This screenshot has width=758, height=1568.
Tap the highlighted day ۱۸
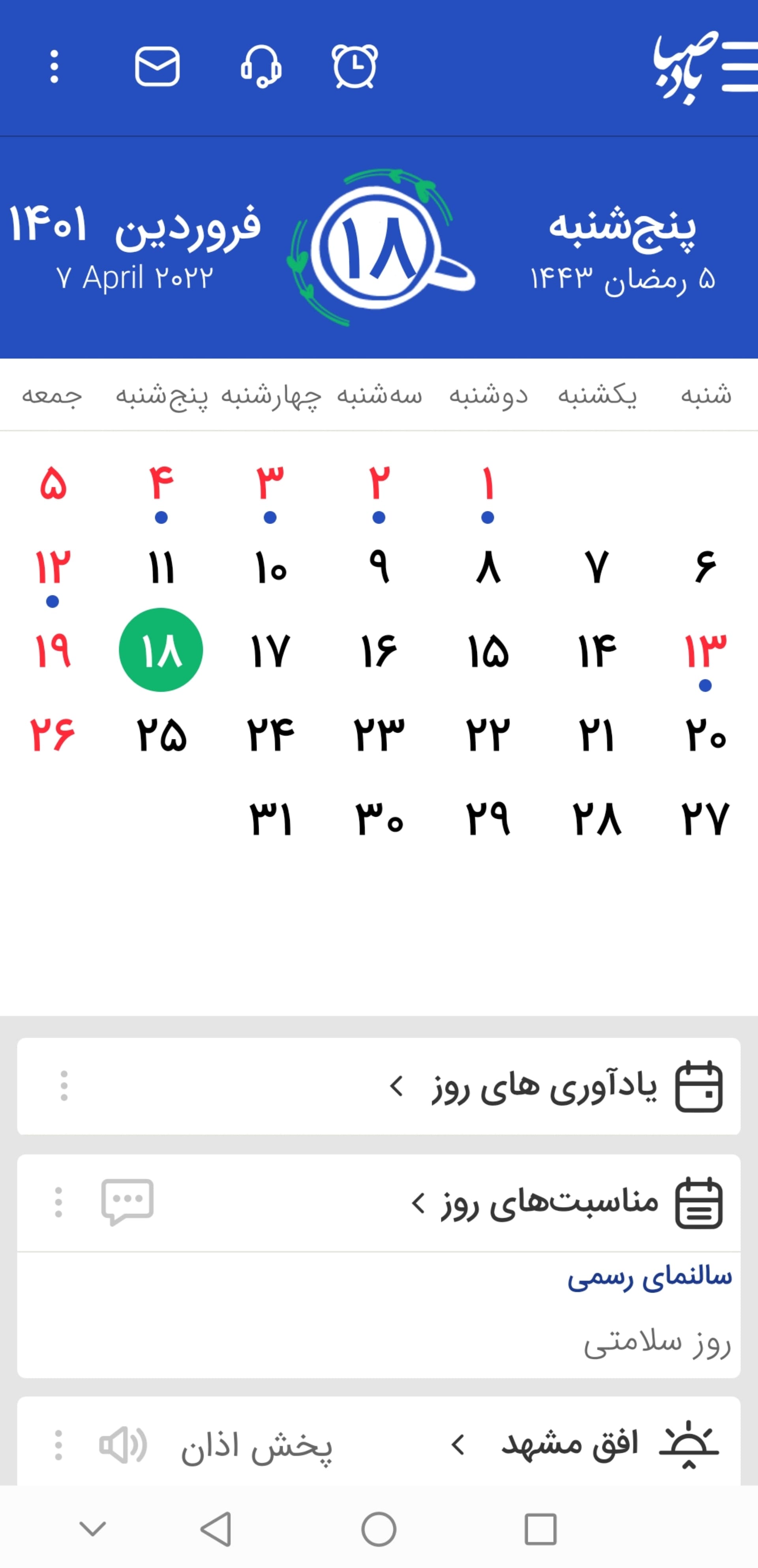(x=161, y=650)
